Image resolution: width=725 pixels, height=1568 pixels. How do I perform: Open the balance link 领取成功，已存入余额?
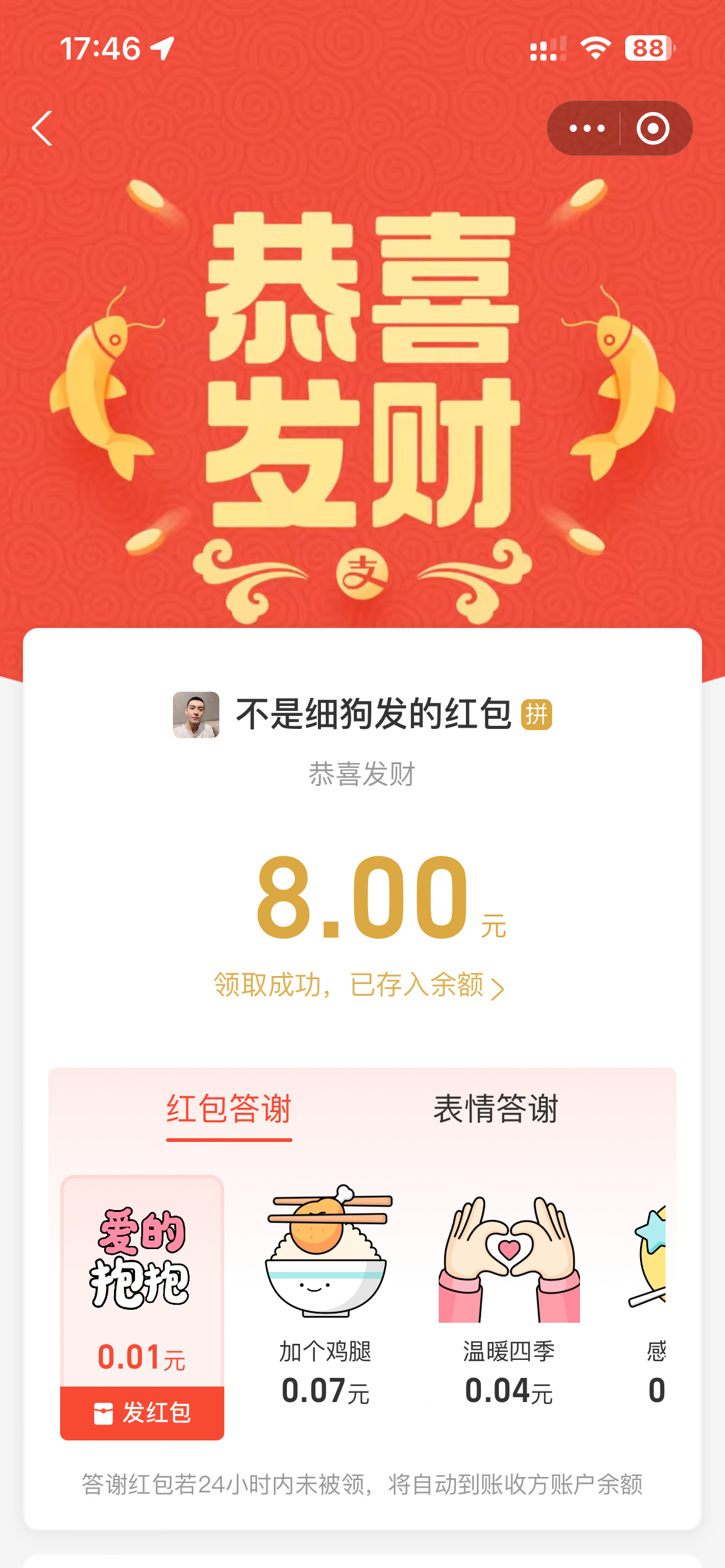point(358,985)
